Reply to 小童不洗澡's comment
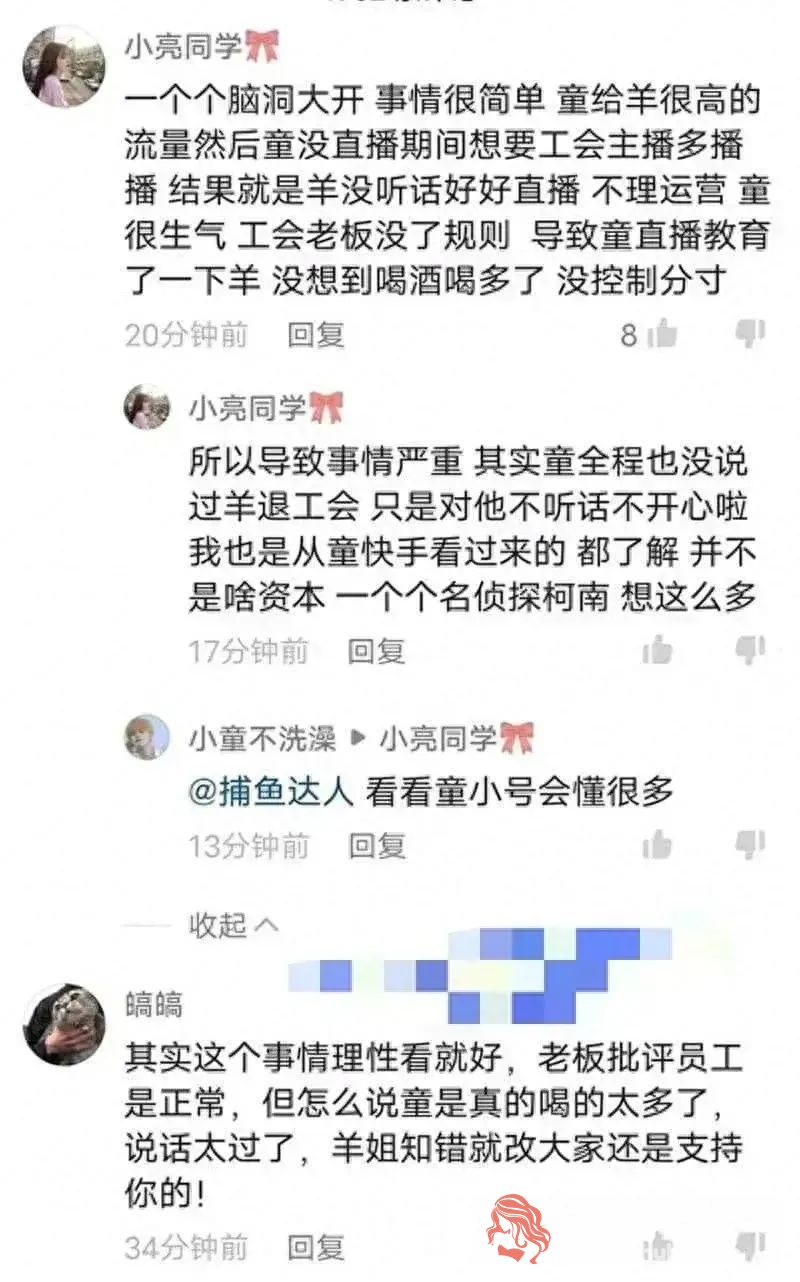This screenshot has width=800, height=1282. click(376, 846)
